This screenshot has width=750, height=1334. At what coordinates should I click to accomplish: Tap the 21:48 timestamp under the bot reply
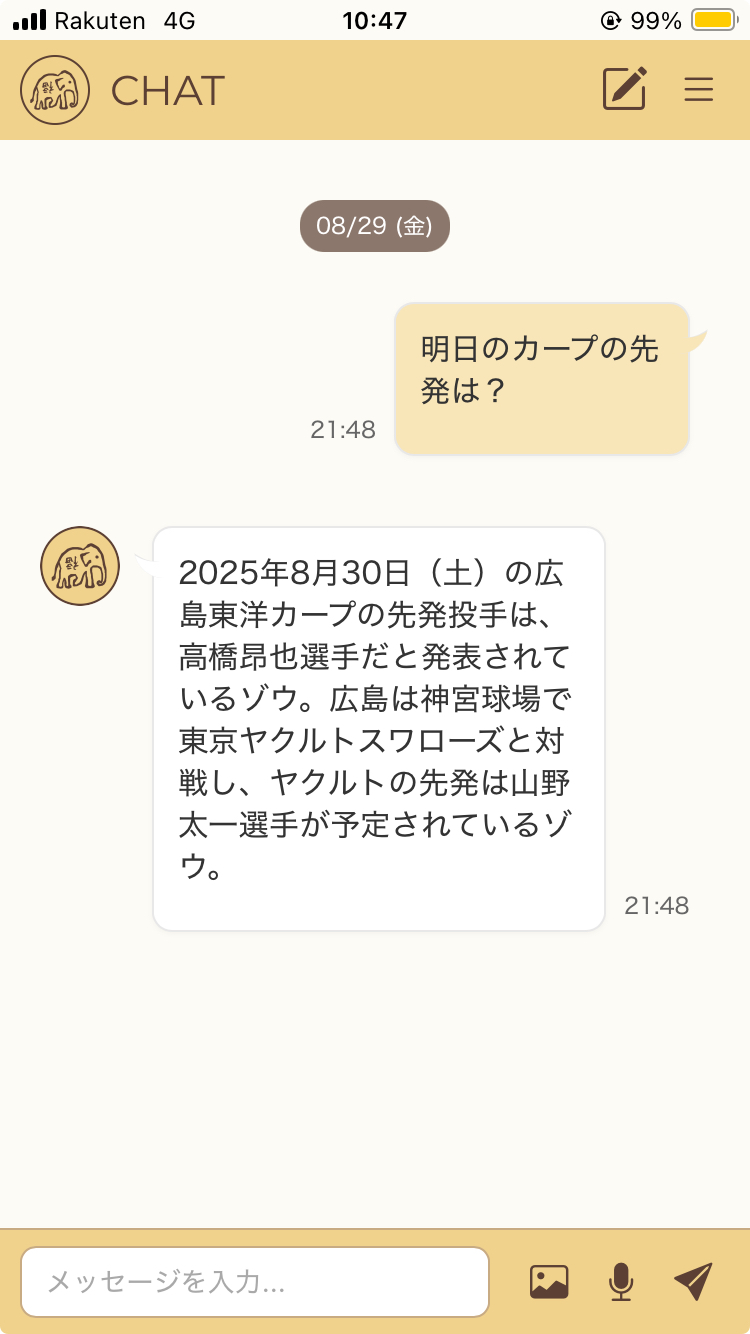[659, 905]
